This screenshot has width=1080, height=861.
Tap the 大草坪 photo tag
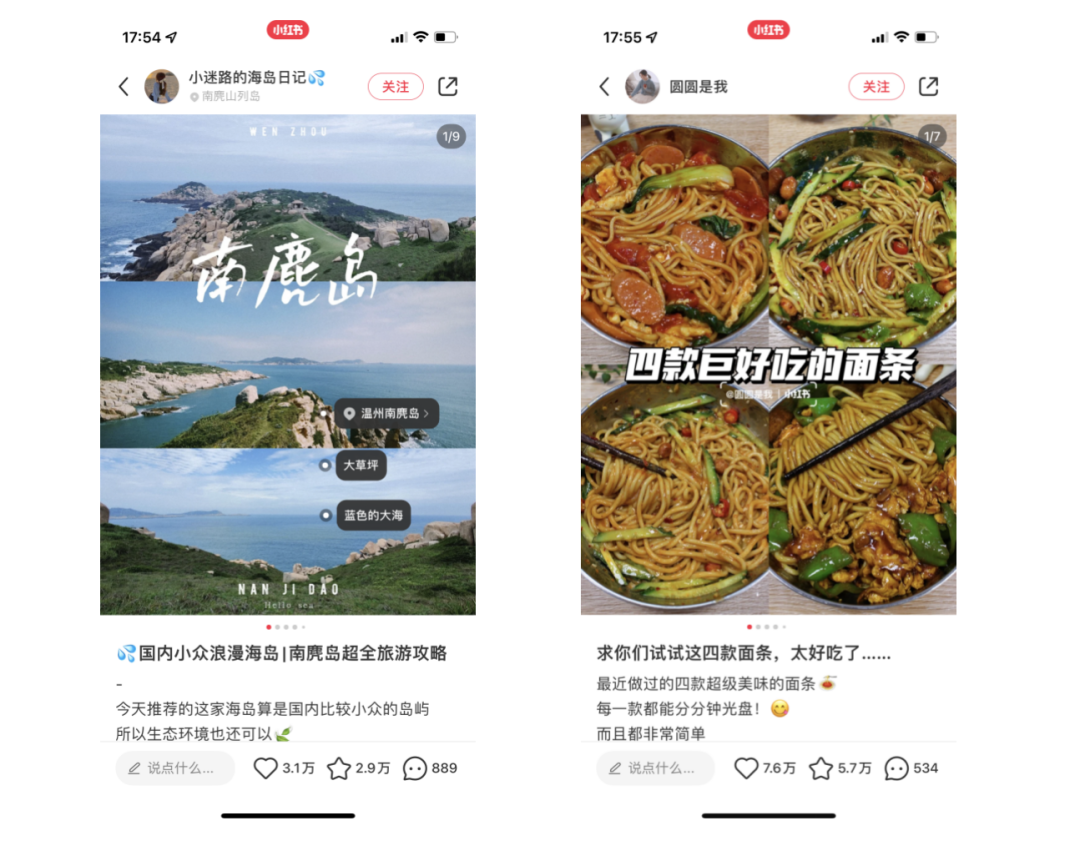point(360,465)
